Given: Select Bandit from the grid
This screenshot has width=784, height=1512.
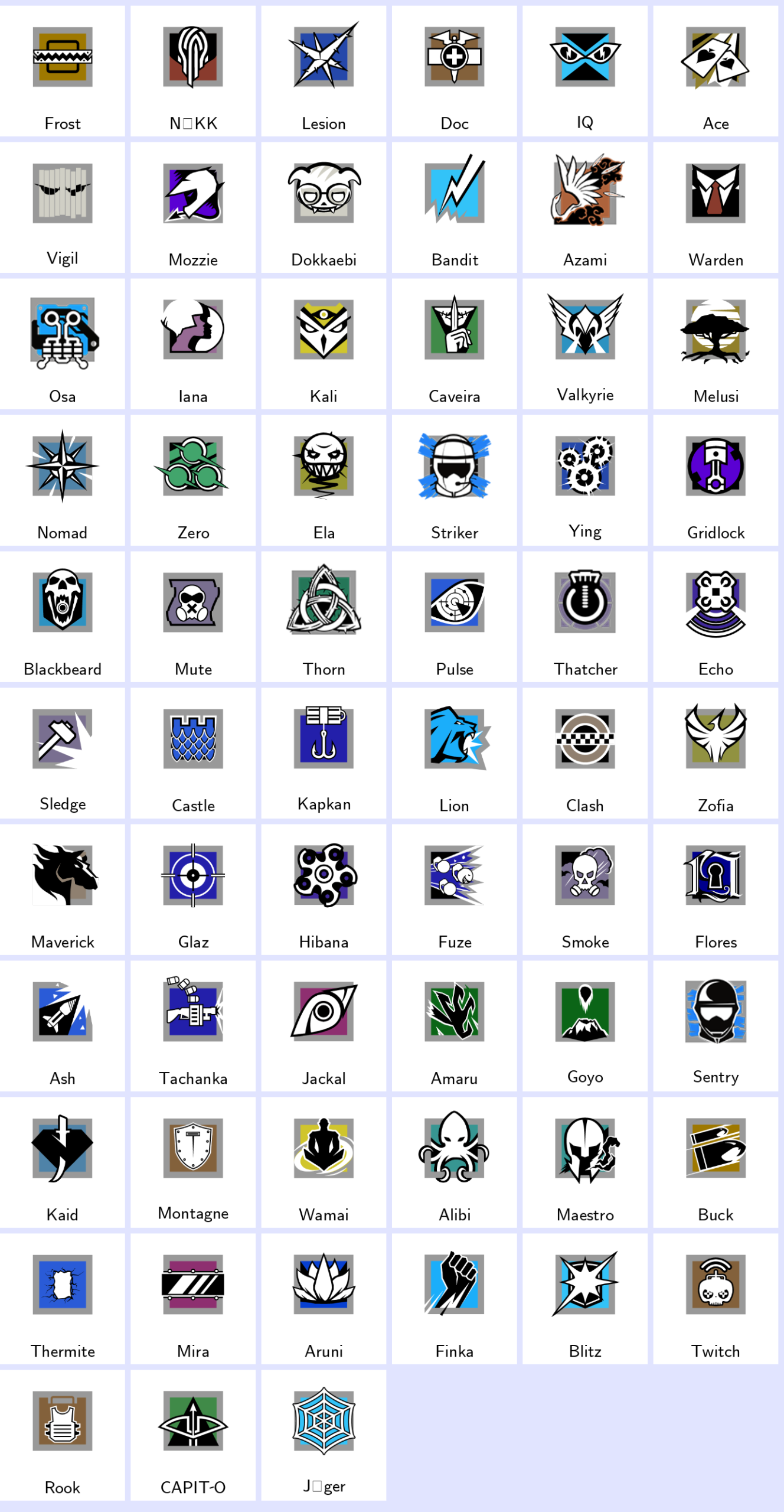Looking at the screenshot, I should [x=454, y=207].
